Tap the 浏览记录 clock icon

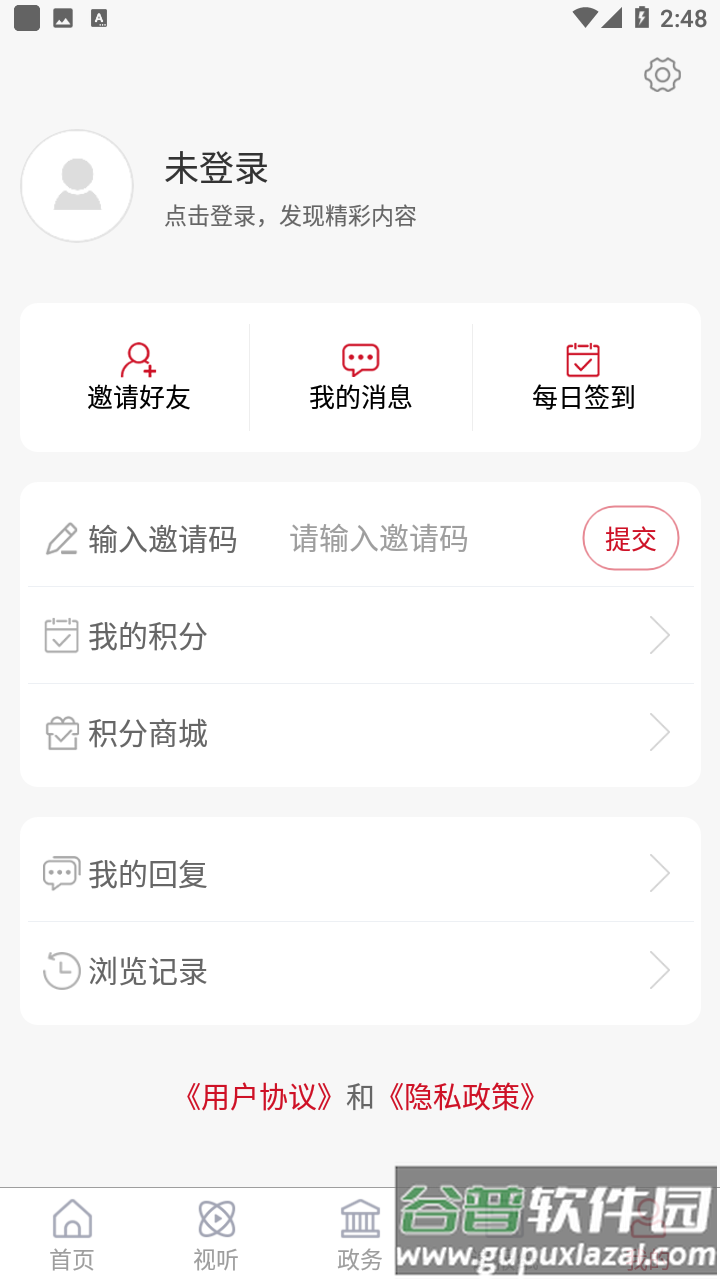point(61,970)
